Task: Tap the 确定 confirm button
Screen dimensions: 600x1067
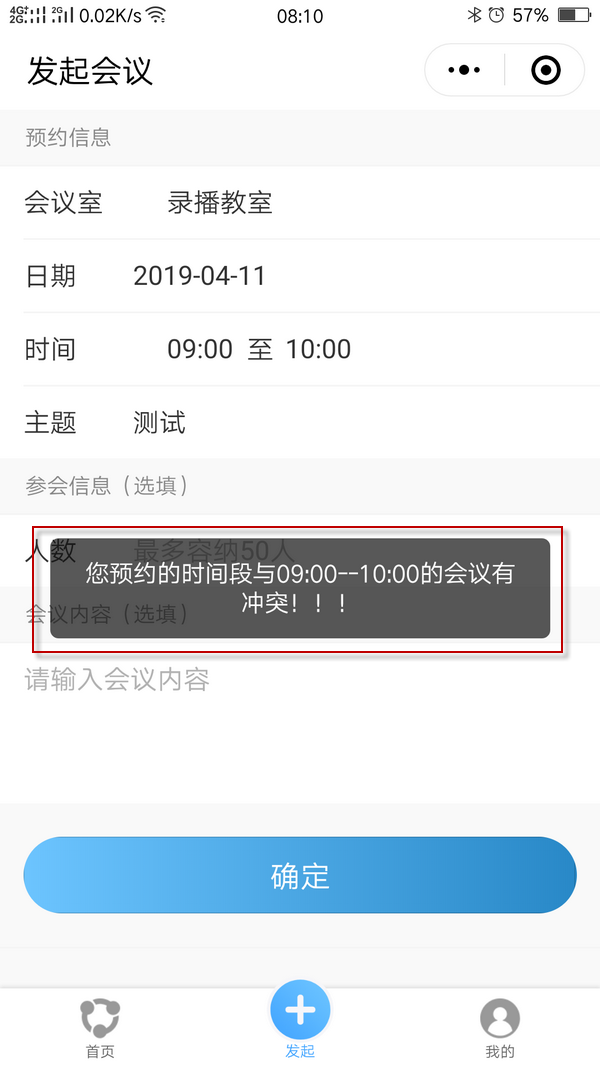Action: click(300, 876)
